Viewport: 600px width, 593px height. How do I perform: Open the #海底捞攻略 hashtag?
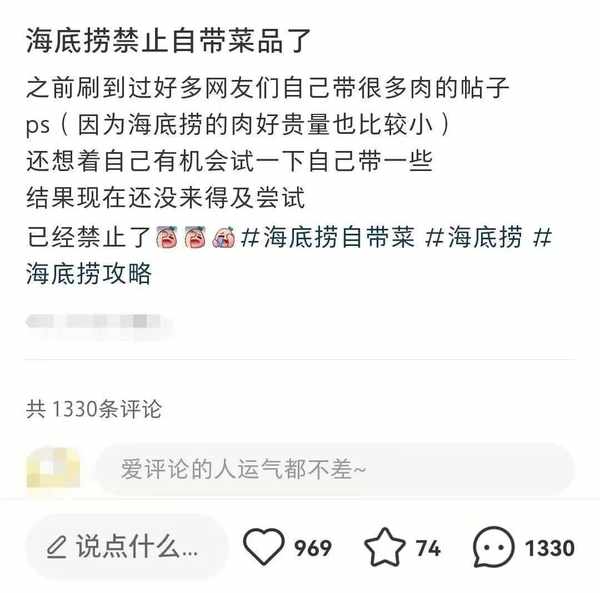click(90, 274)
